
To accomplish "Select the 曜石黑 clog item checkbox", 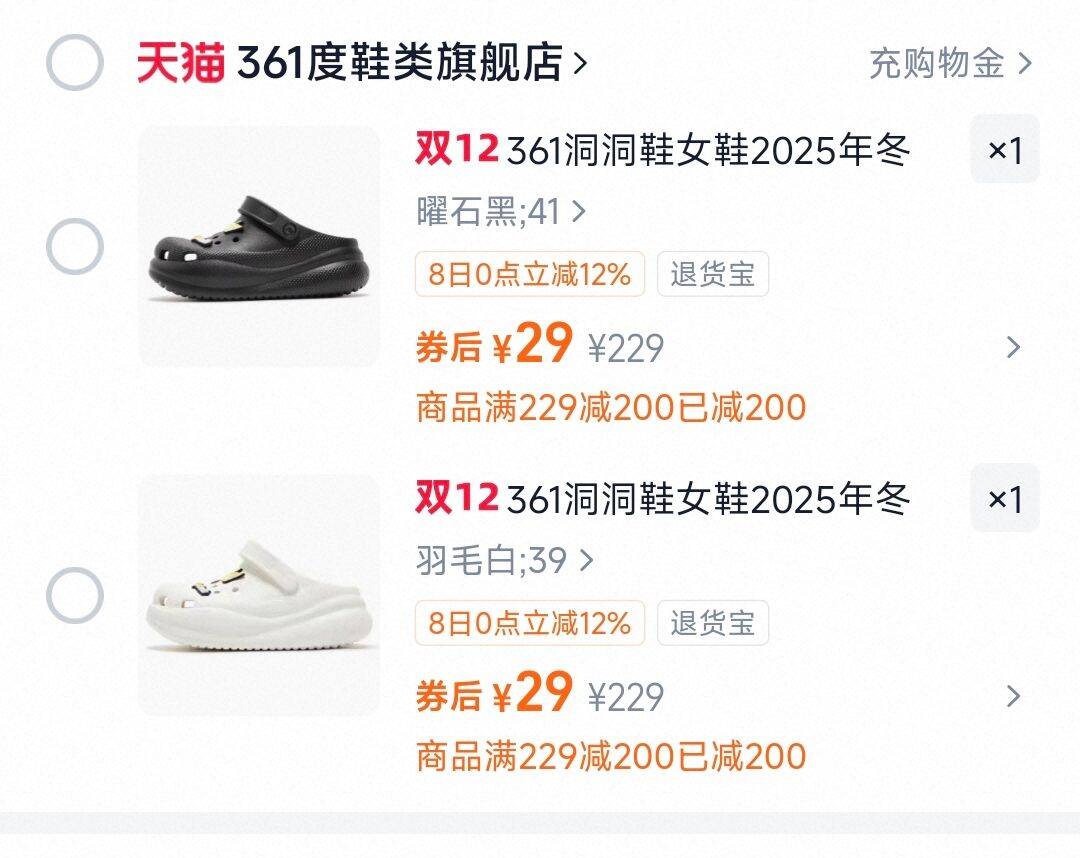I will pos(75,247).
